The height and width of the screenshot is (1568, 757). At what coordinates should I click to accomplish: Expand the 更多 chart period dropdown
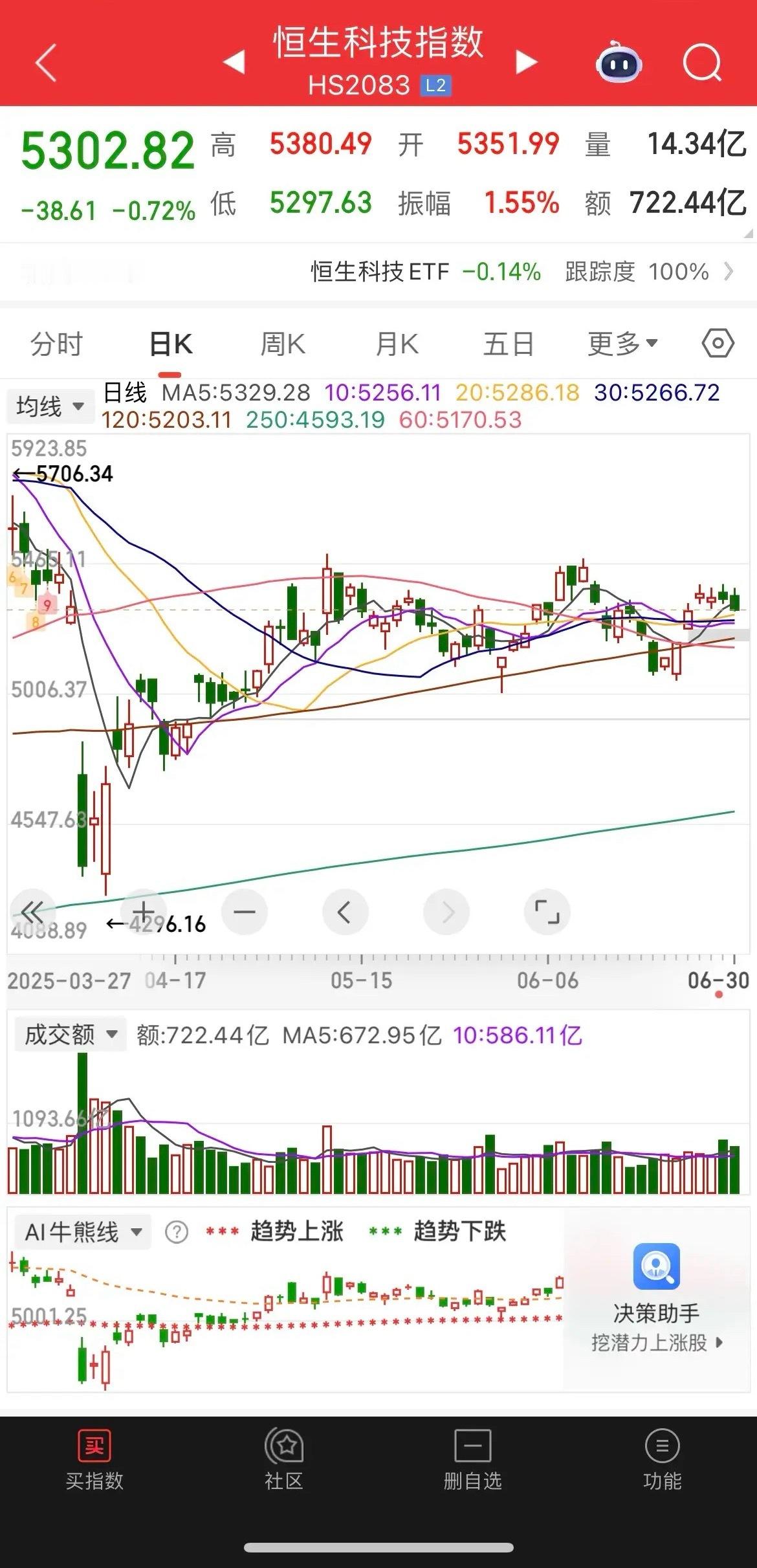622,344
